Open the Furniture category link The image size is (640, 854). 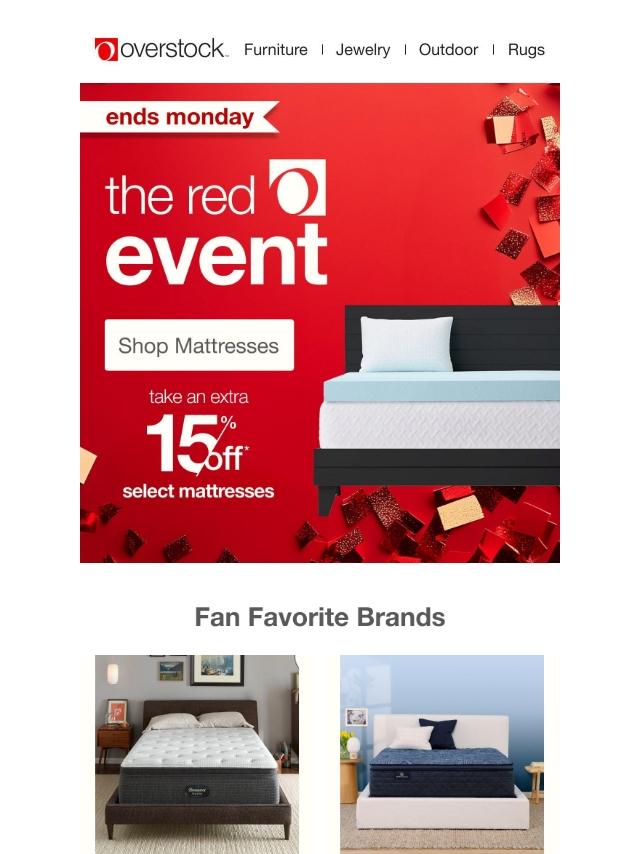(x=275, y=49)
